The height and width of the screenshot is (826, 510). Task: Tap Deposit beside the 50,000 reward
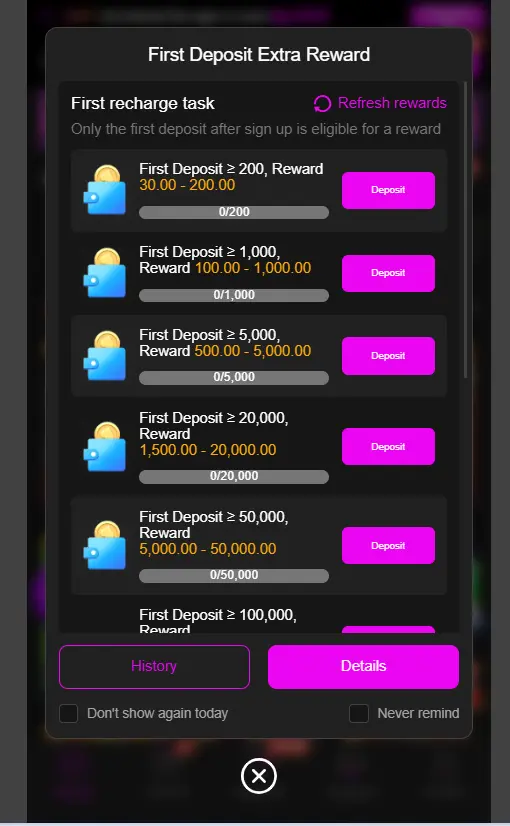(x=388, y=546)
